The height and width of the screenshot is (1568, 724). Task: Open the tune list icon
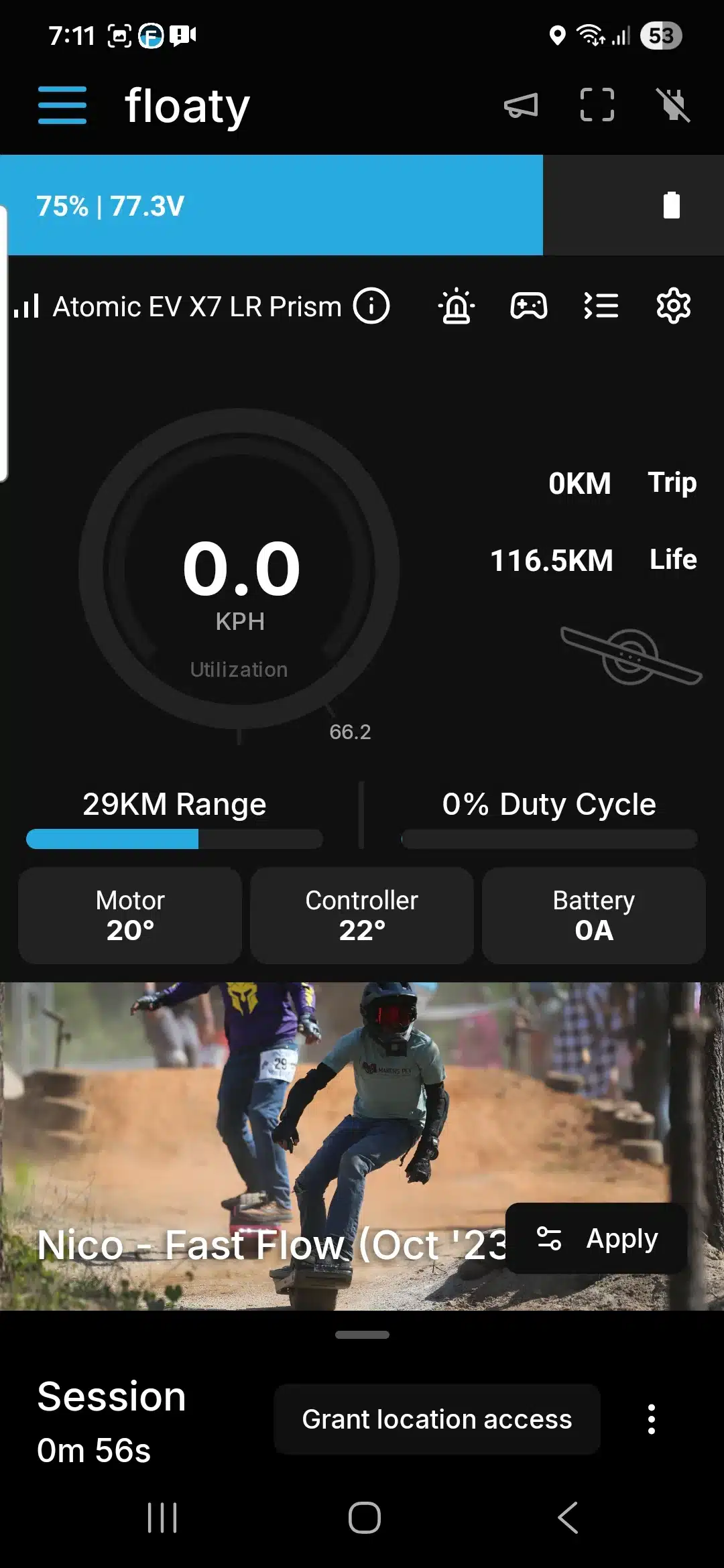pos(601,306)
